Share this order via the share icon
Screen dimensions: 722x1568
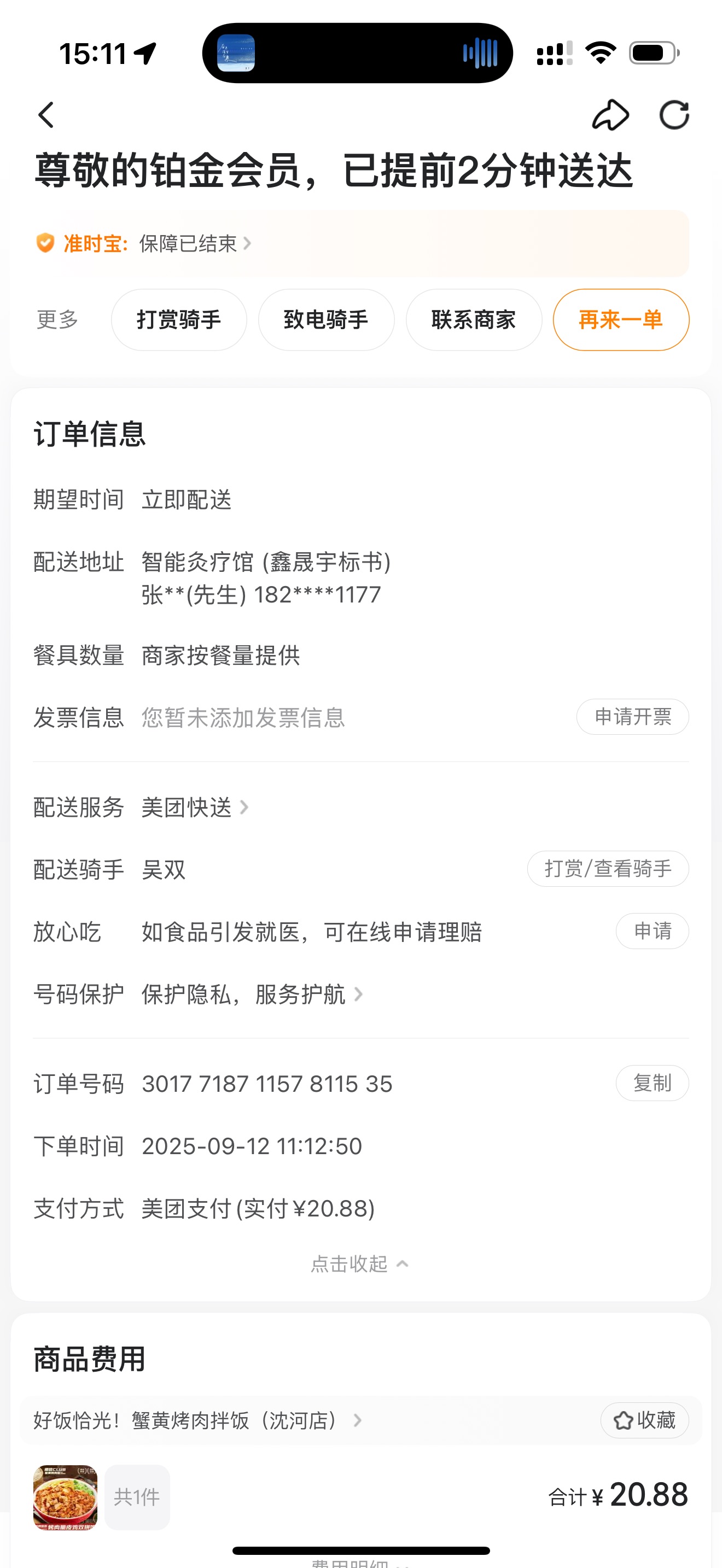tap(610, 115)
